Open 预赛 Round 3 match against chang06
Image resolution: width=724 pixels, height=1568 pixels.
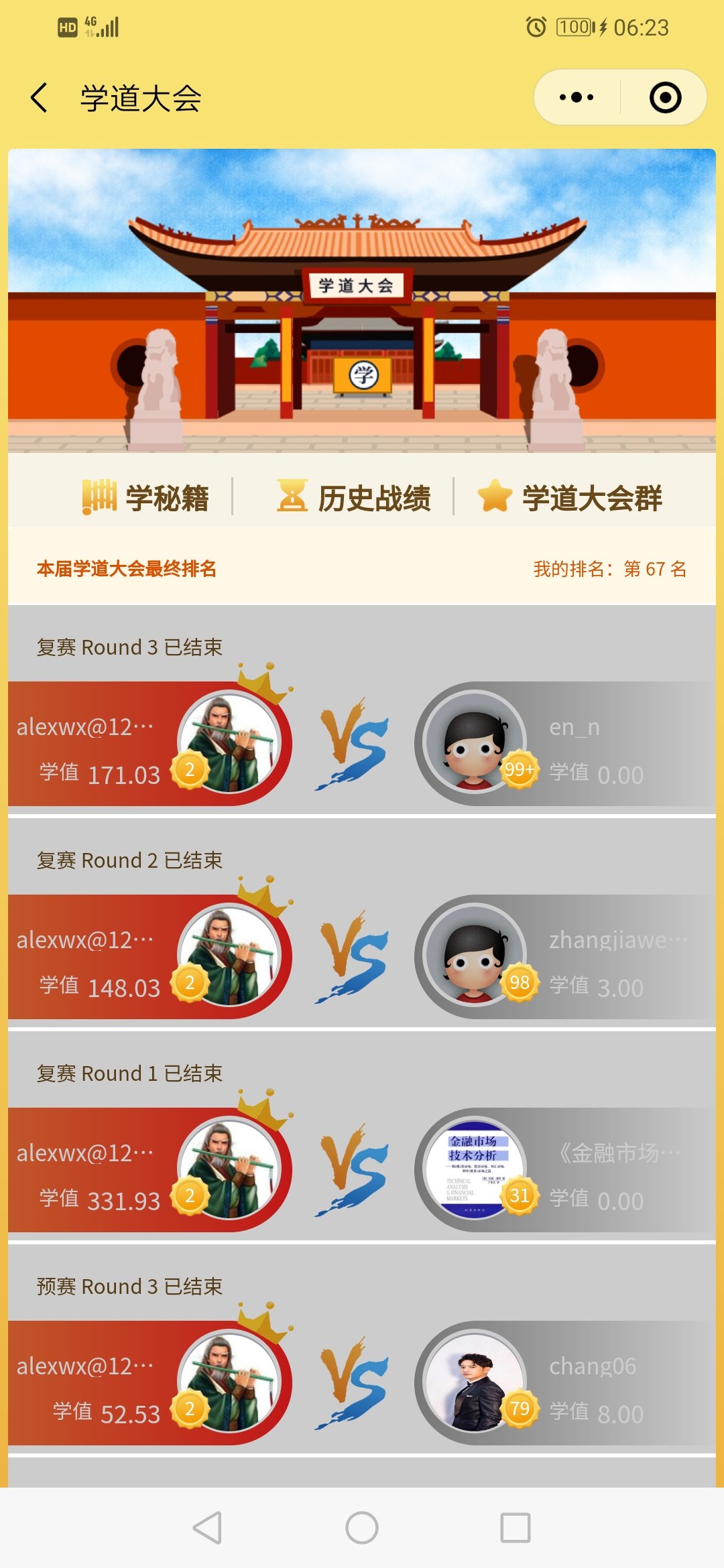(362, 1383)
